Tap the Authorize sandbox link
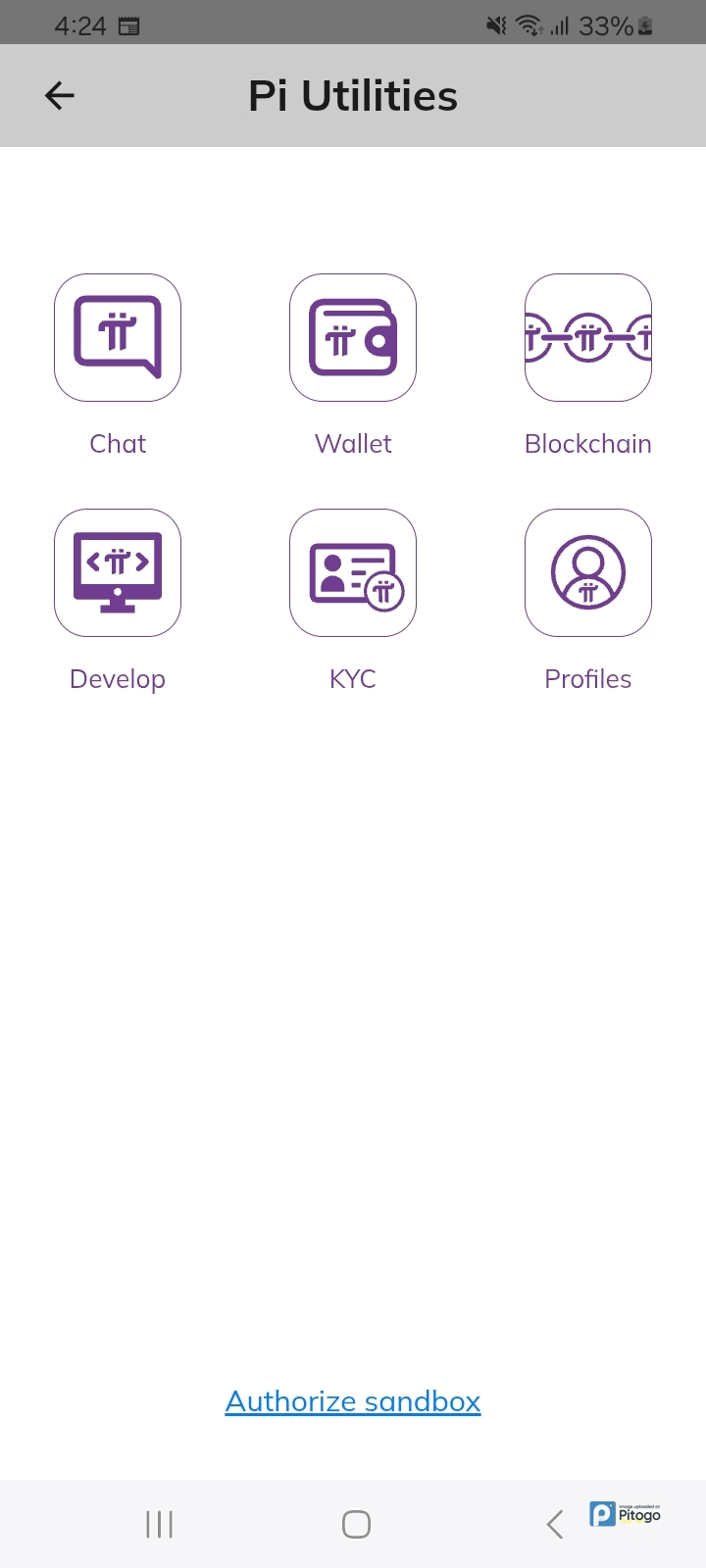This screenshot has height=1568, width=706. [x=353, y=1401]
